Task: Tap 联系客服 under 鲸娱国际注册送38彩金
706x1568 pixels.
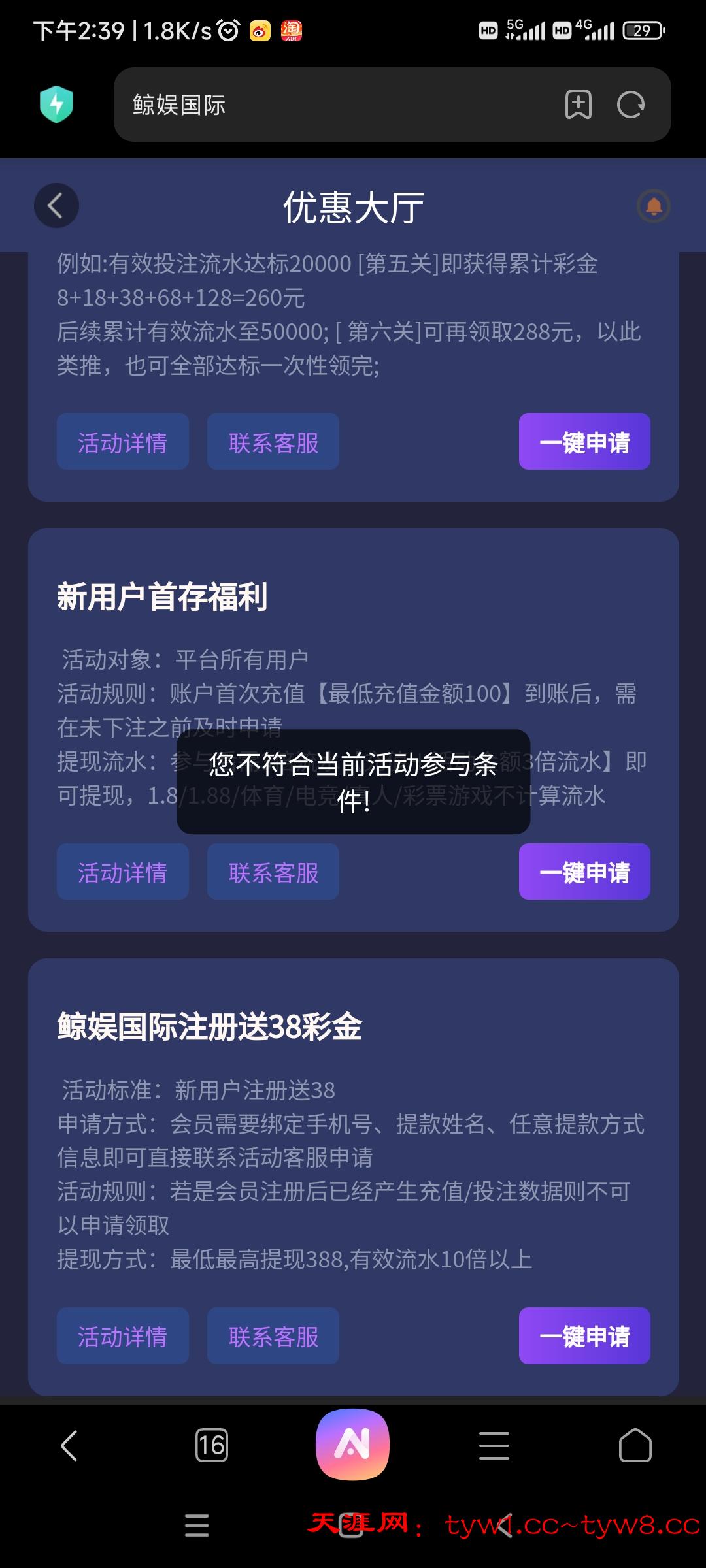Action: coord(273,1336)
